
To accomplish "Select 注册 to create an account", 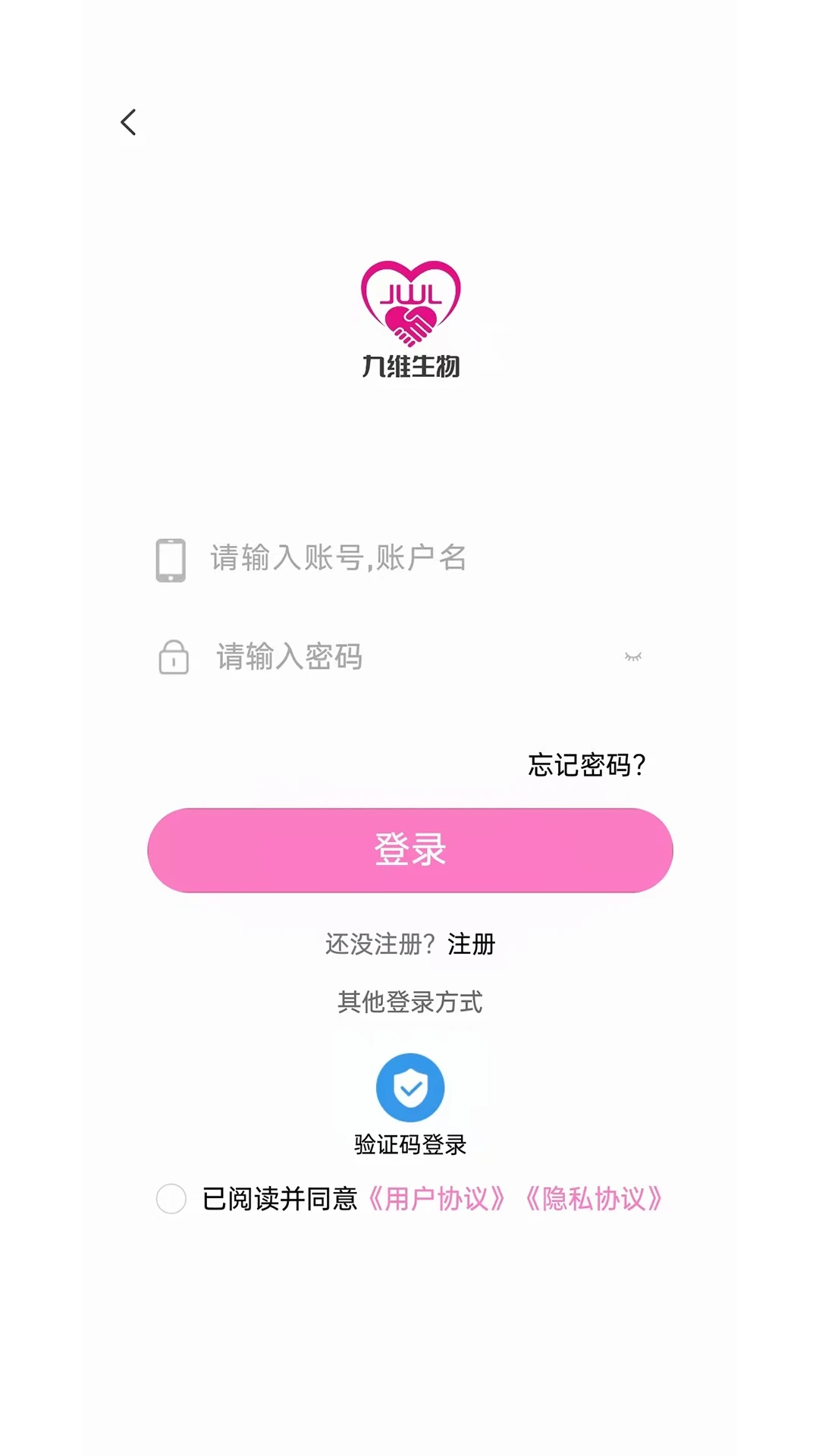I will point(470,943).
